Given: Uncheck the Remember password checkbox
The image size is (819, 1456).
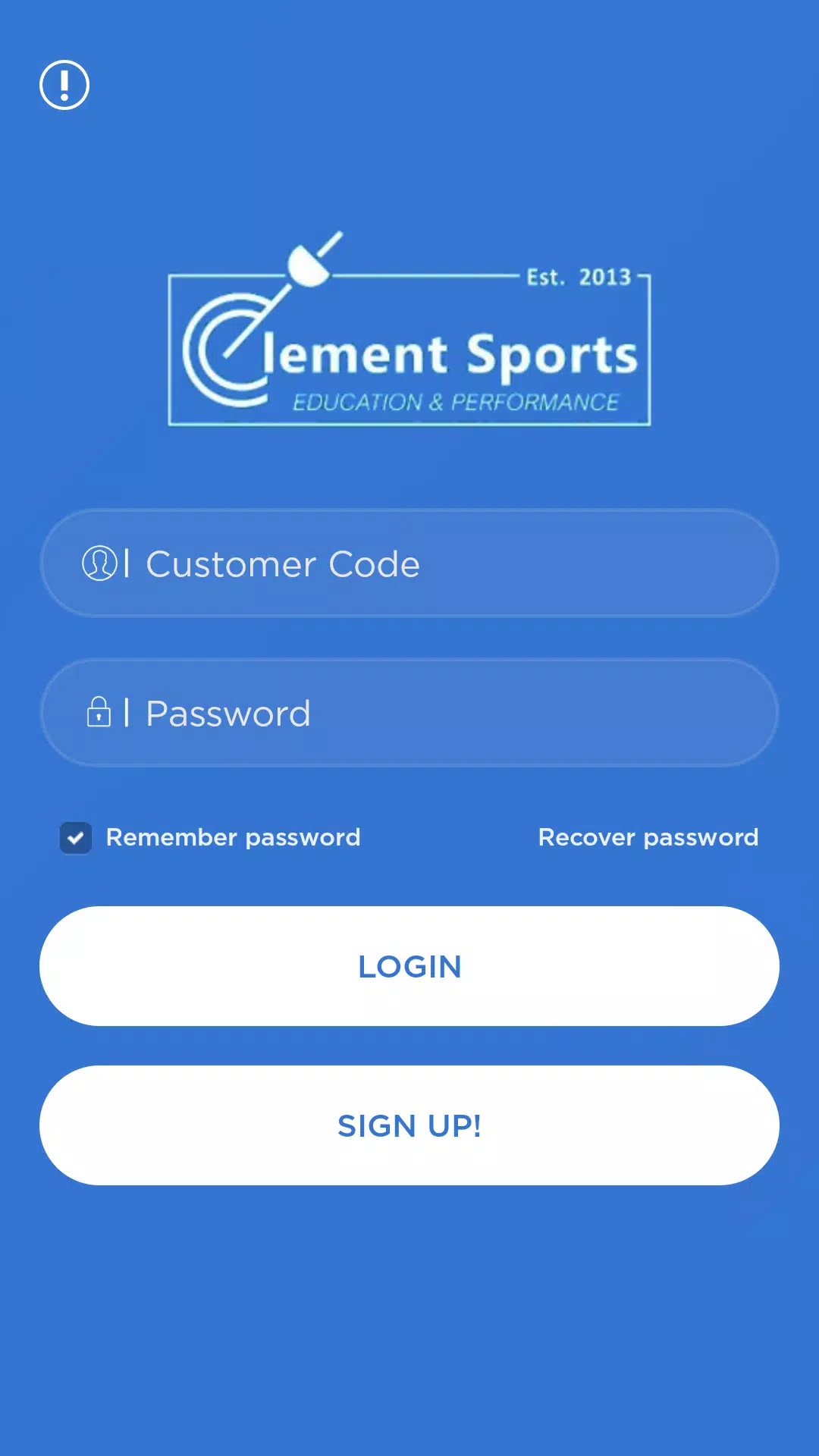Looking at the screenshot, I should [x=76, y=838].
